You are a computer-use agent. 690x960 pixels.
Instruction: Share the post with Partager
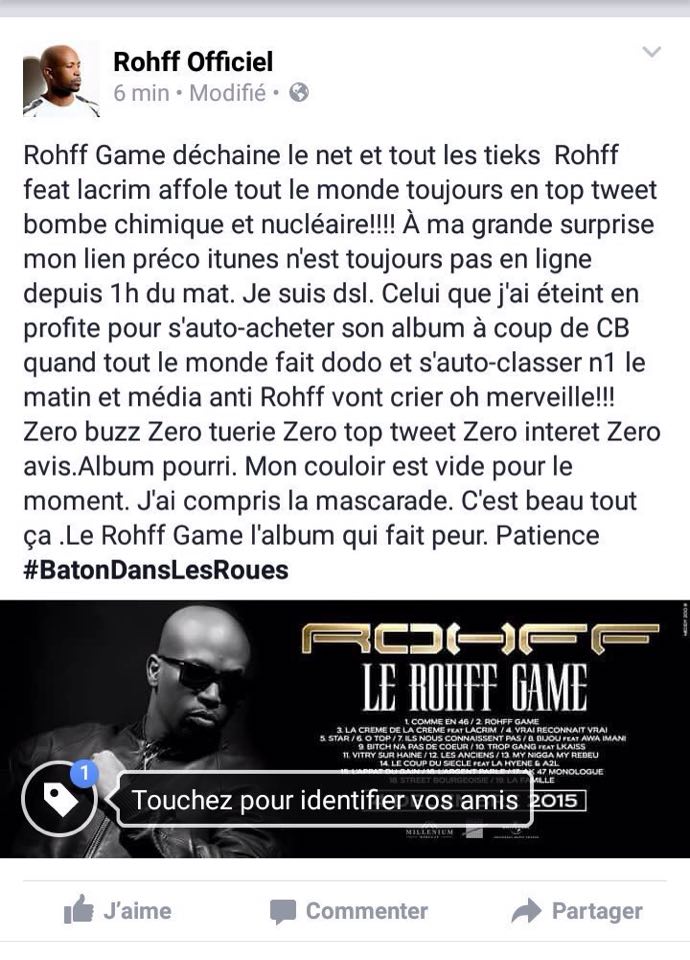click(576, 911)
